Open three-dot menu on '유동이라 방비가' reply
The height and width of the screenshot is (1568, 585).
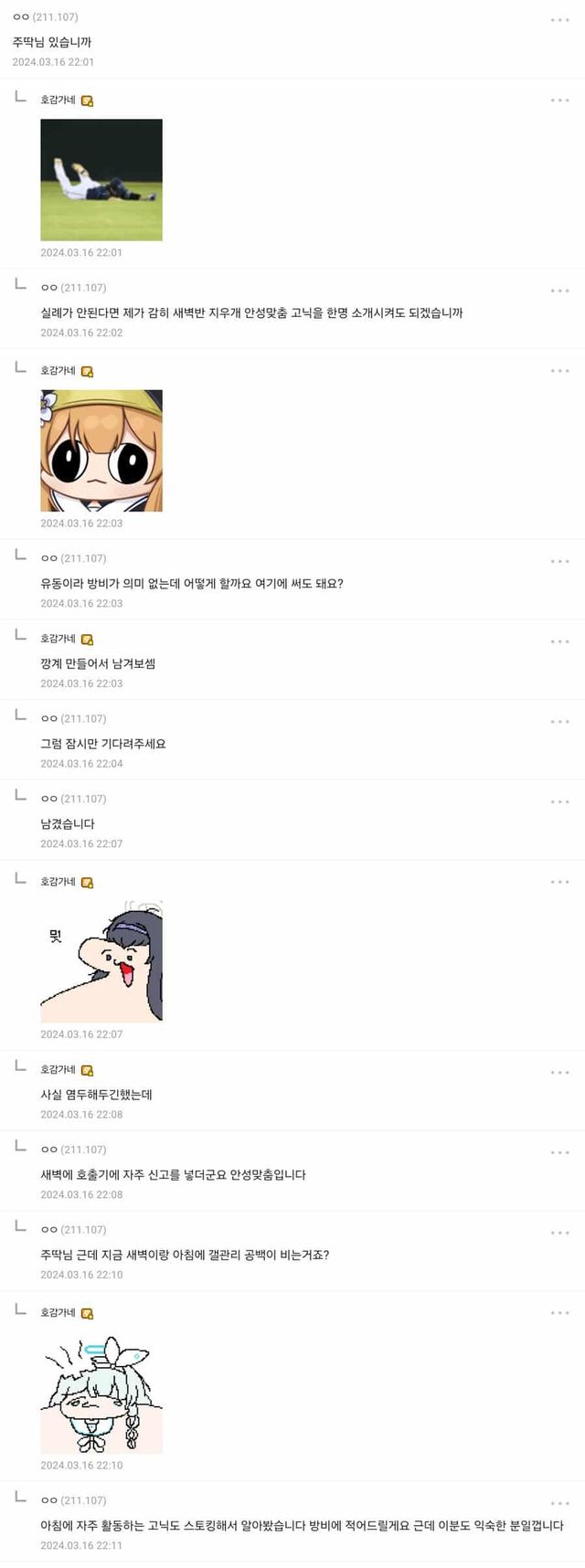559,561
